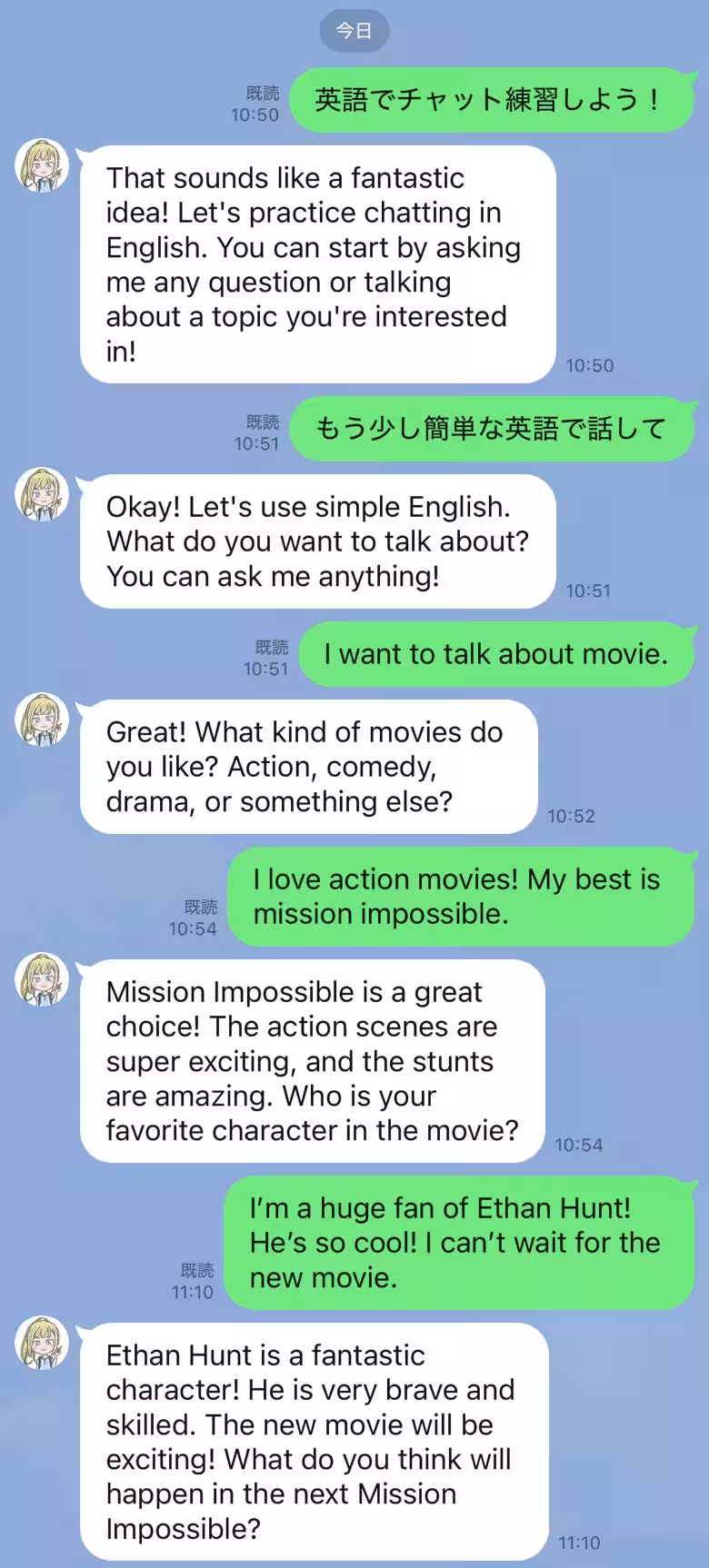Open avatar beside "Ethan Hunt is a fantastic character"
This screenshot has width=709, height=1568.
coord(42,1343)
